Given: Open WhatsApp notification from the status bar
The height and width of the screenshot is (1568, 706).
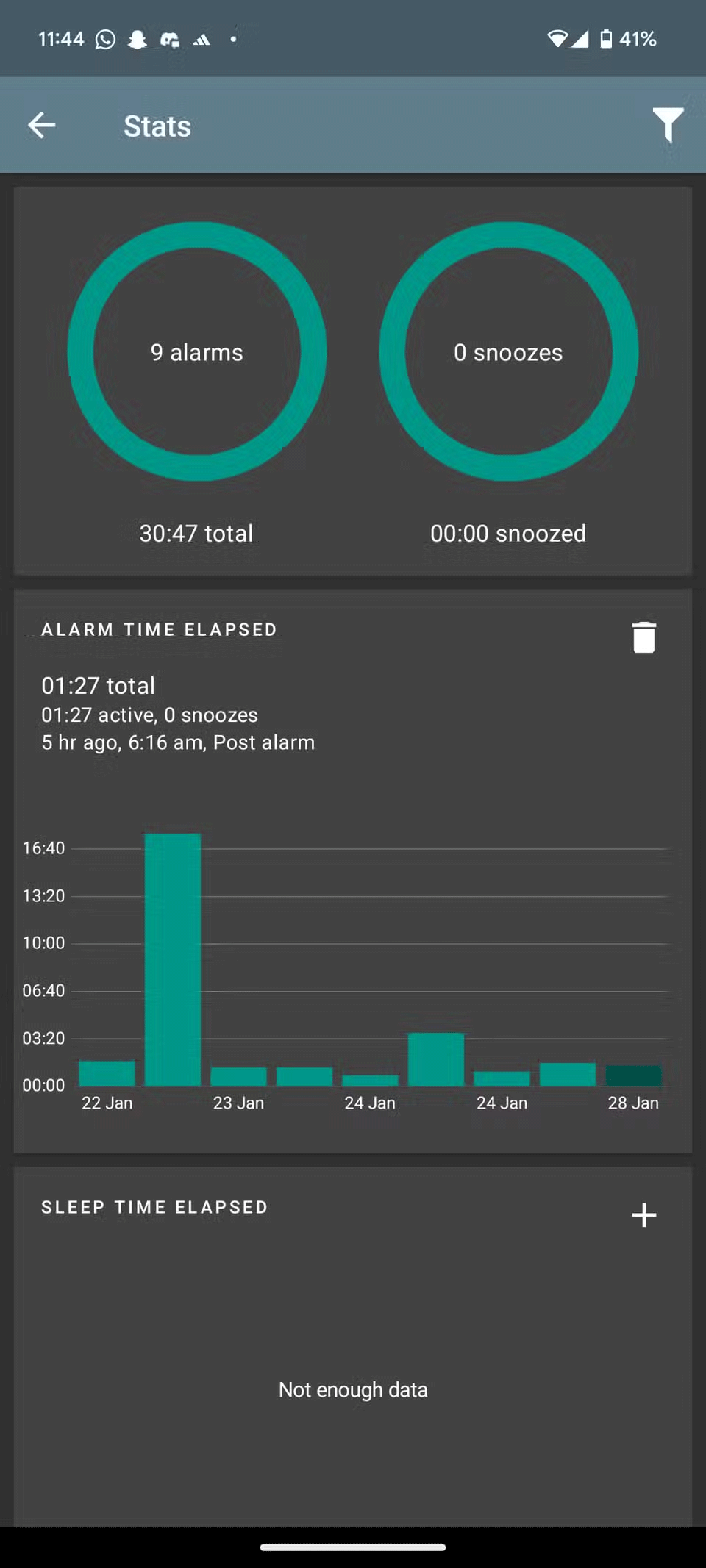Looking at the screenshot, I should (x=105, y=38).
